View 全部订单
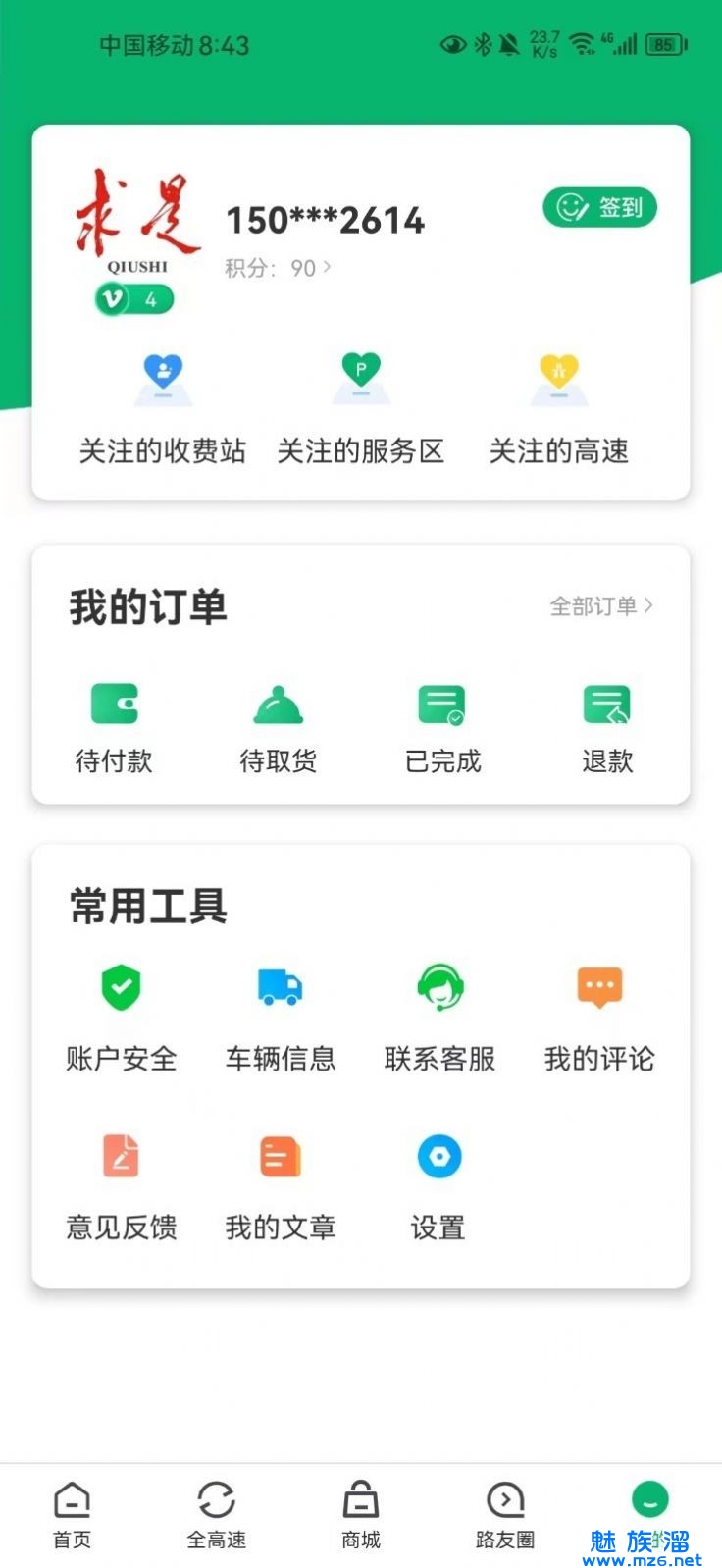 point(601,606)
